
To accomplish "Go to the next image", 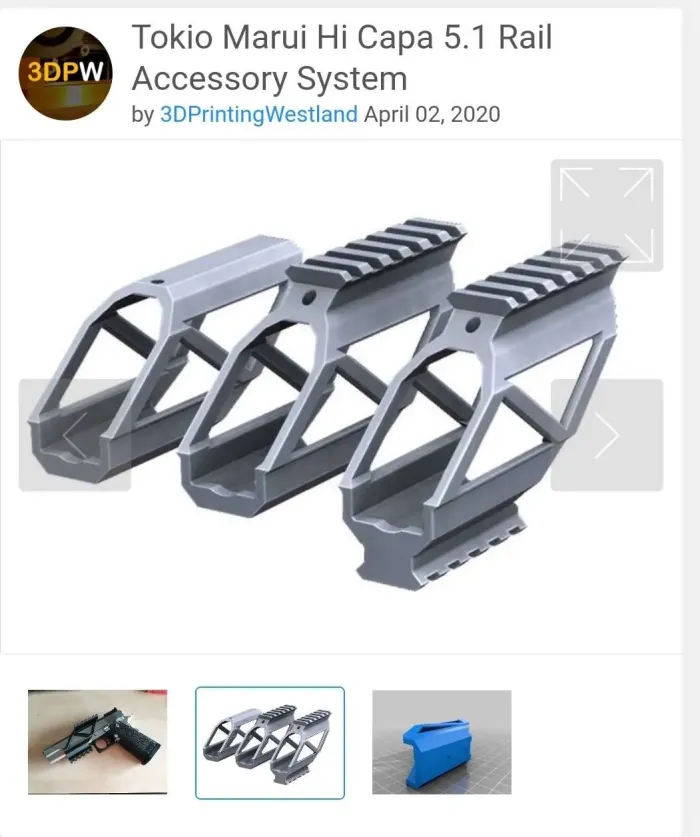I will [607, 435].
